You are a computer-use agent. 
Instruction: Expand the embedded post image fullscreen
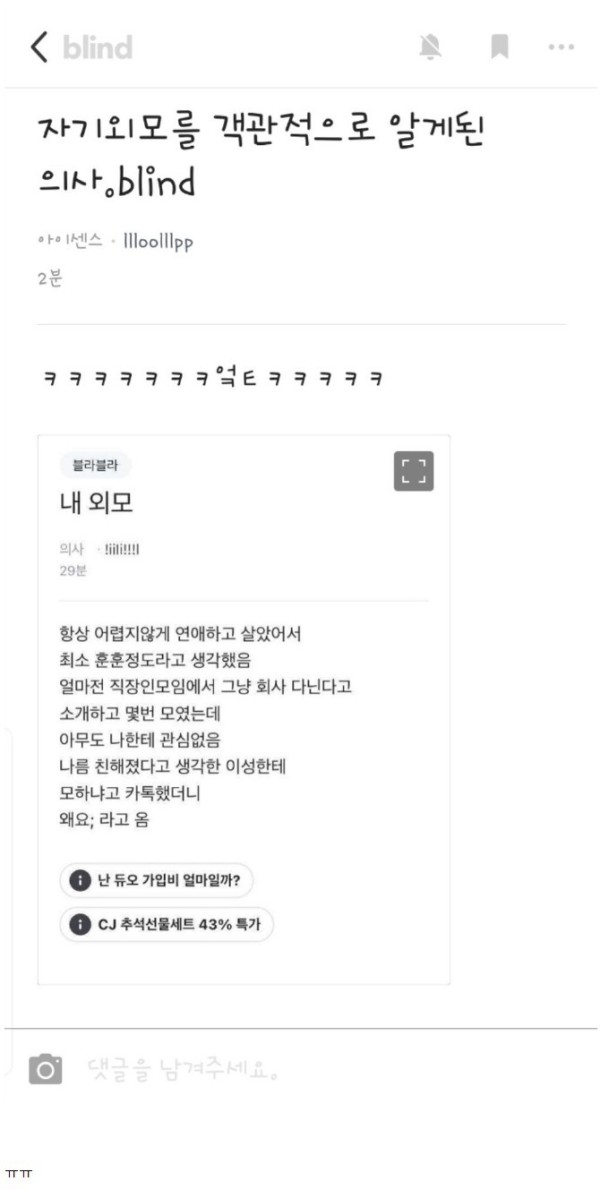(x=413, y=471)
